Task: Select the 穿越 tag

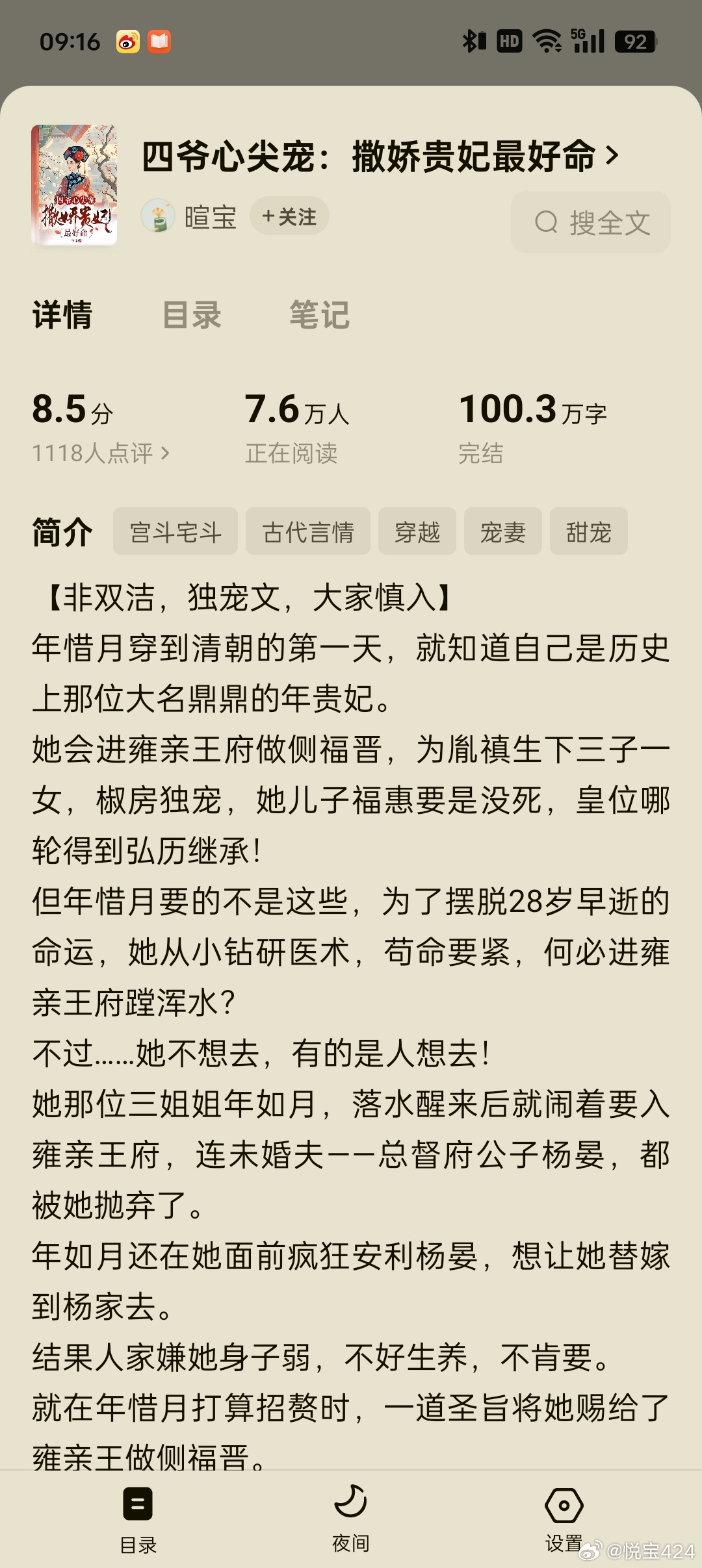Action: click(417, 531)
